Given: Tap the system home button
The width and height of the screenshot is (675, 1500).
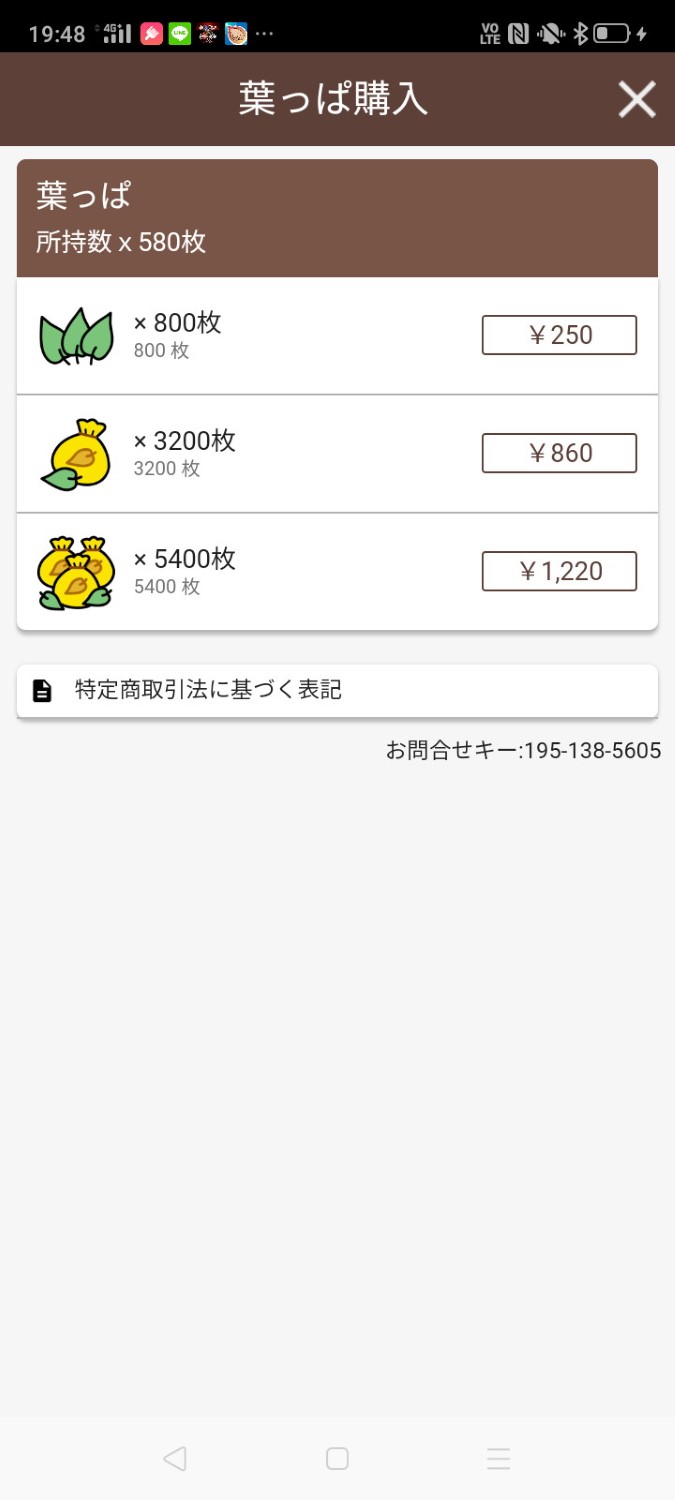Looking at the screenshot, I should pyautogui.click(x=337, y=1459).
